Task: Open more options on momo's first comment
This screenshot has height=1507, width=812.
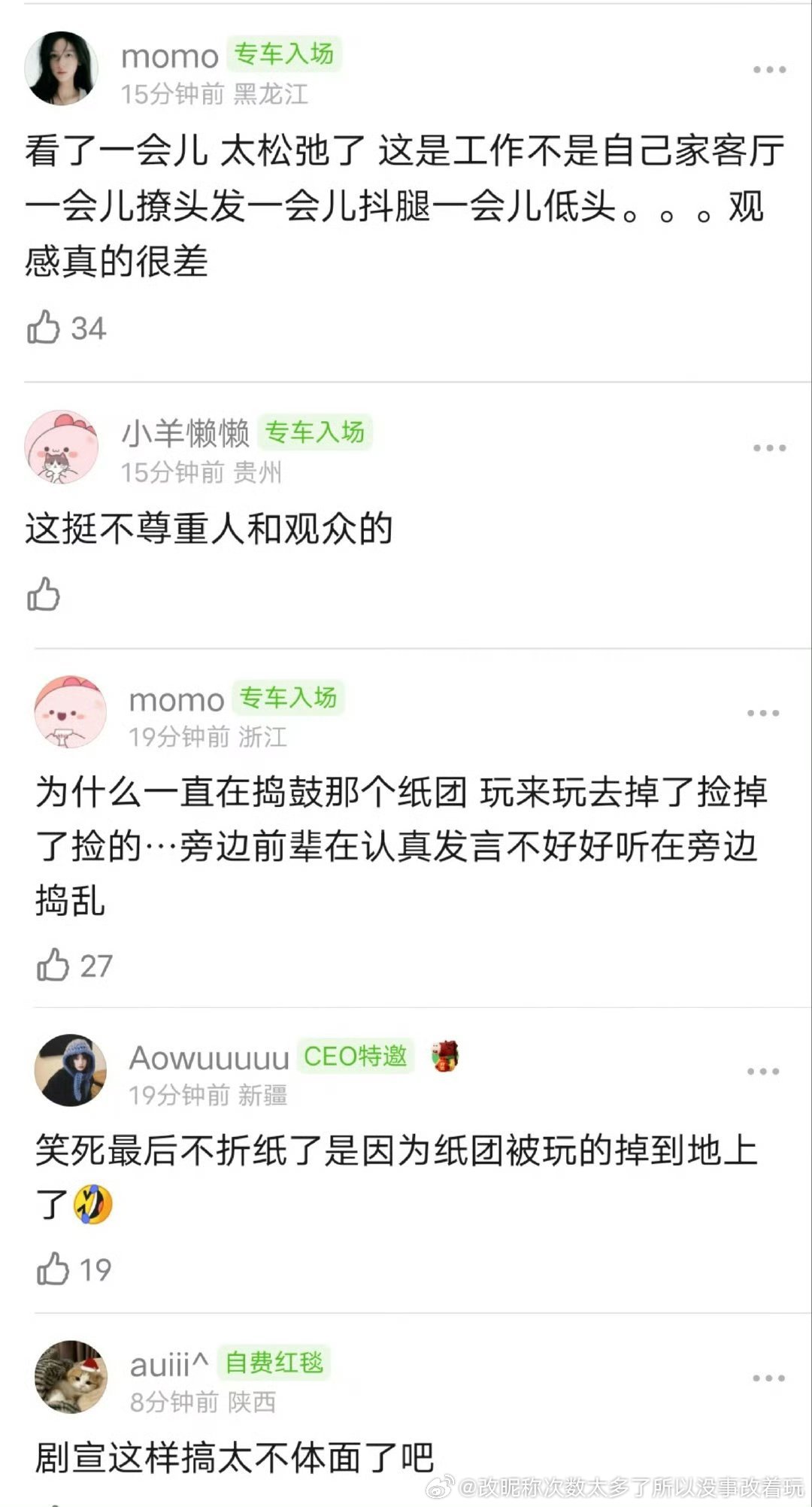Action: click(x=767, y=70)
